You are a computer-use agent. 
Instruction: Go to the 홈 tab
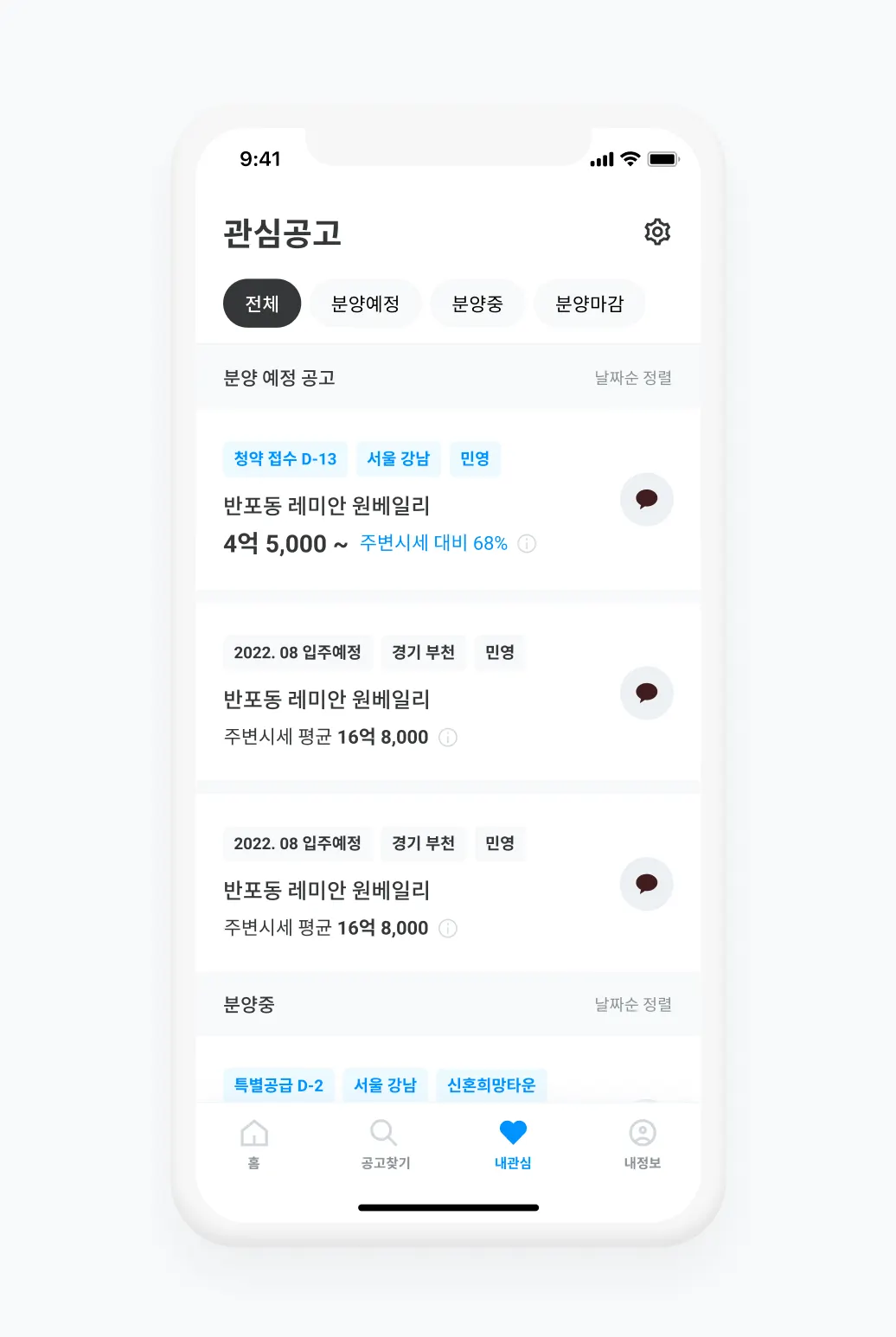(x=254, y=1143)
